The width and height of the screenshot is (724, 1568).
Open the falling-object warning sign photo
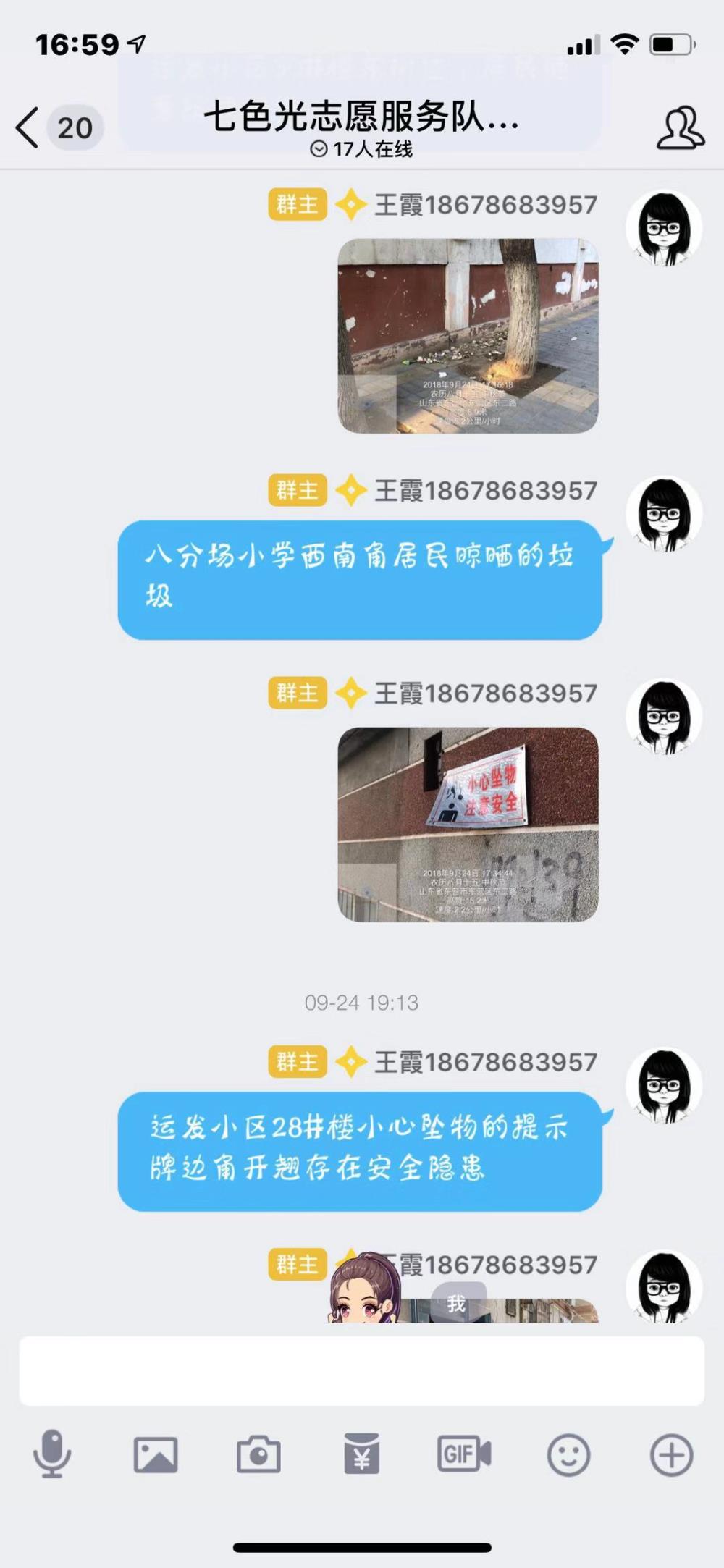click(468, 824)
